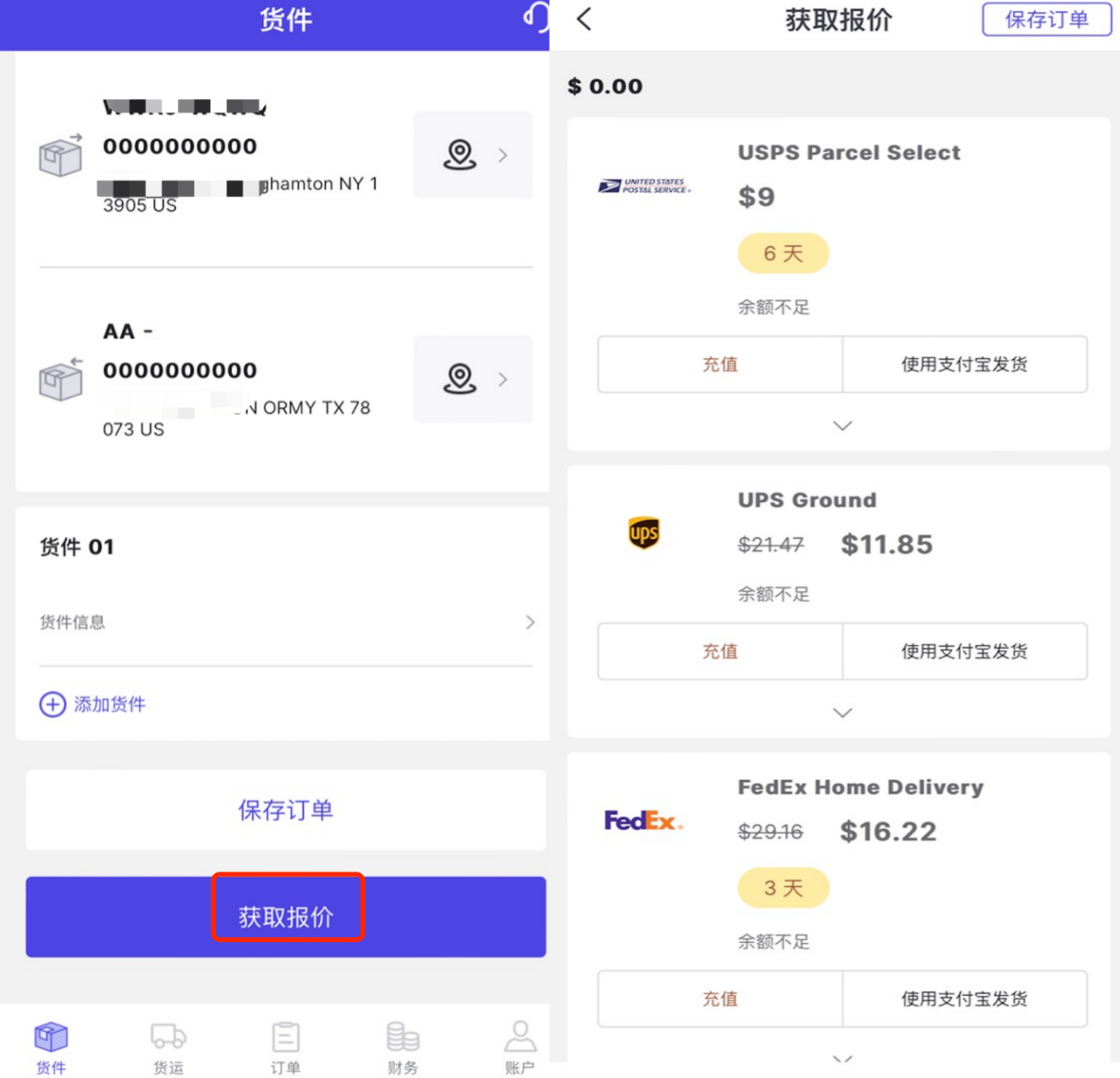Tap the large 保存订单 button above 获取报价
Screen dimensions: 1120x1078
coord(286,810)
